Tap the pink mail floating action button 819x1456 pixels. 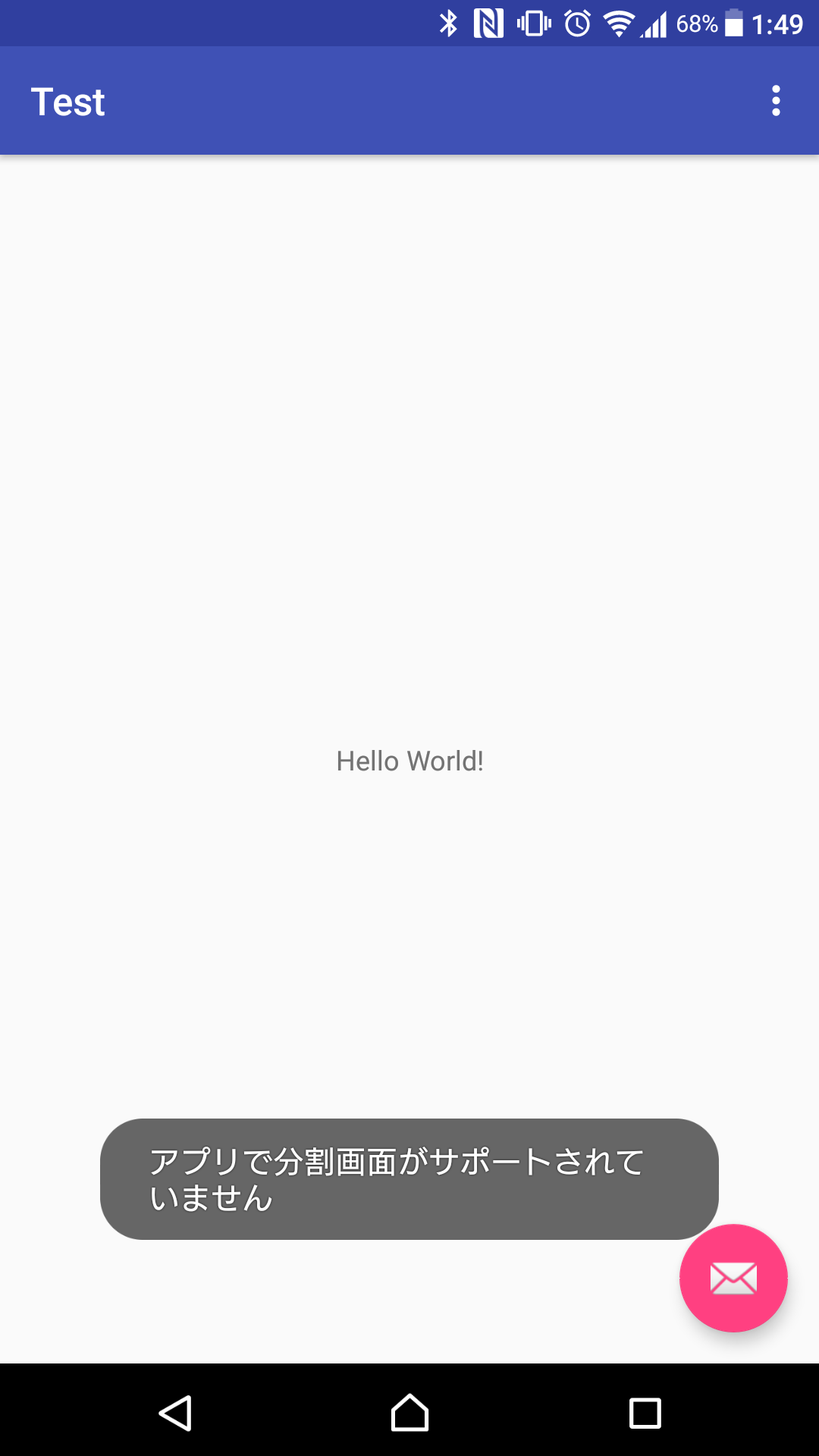point(733,1278)
